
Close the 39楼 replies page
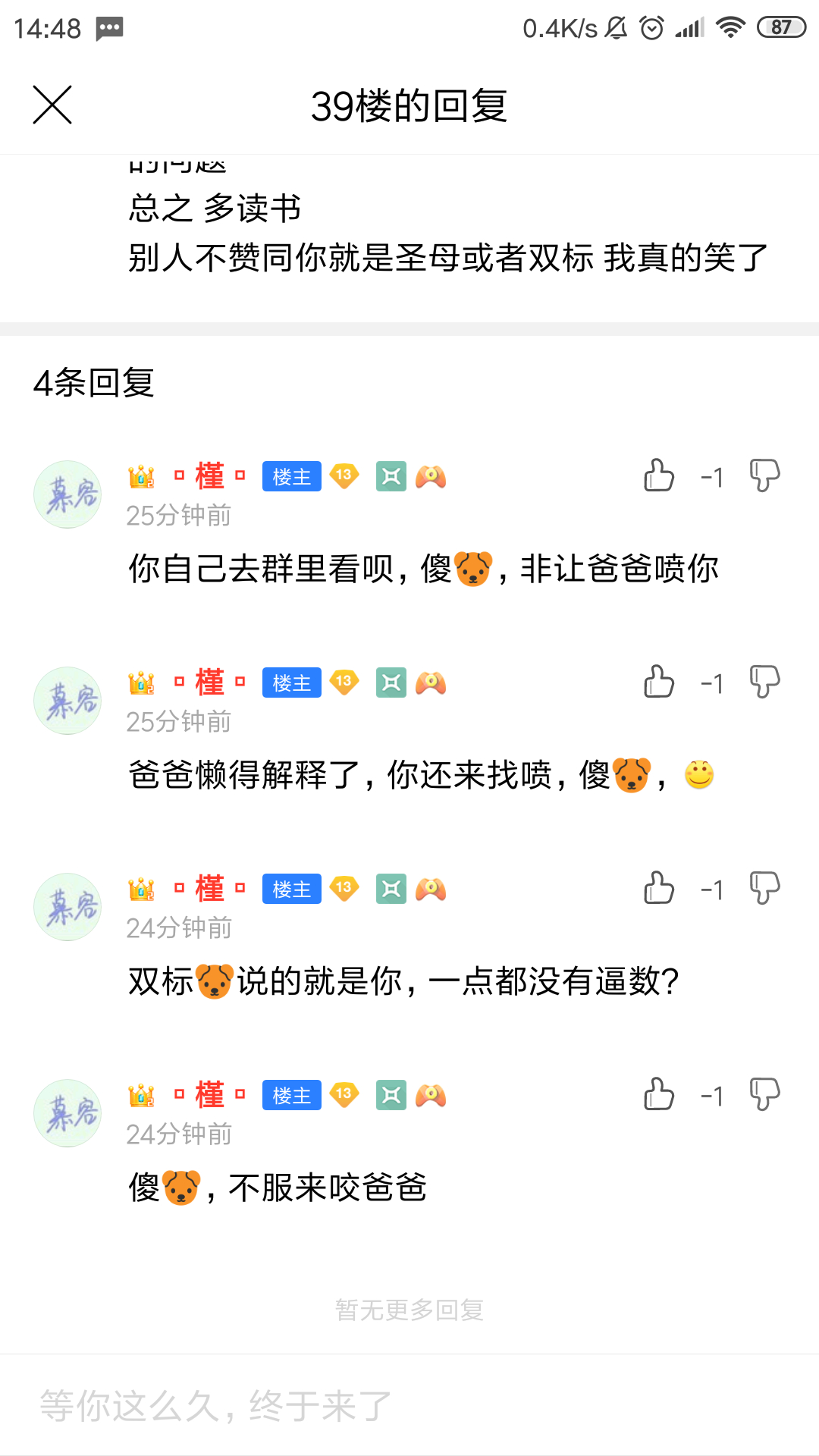tap(52, 105)
